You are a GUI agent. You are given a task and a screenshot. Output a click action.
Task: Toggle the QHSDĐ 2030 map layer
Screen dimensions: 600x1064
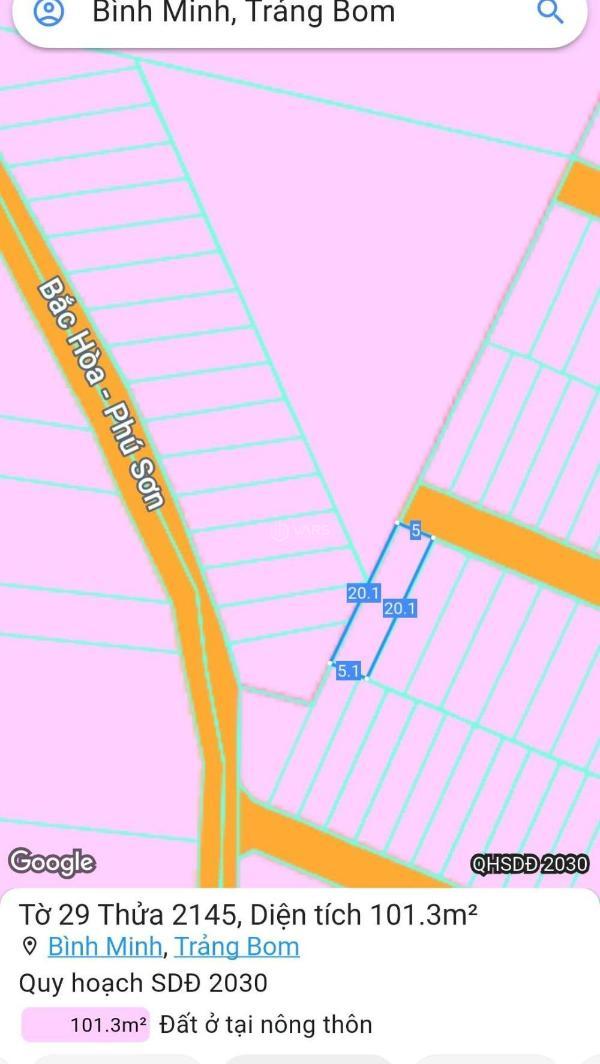click(530, 864)
